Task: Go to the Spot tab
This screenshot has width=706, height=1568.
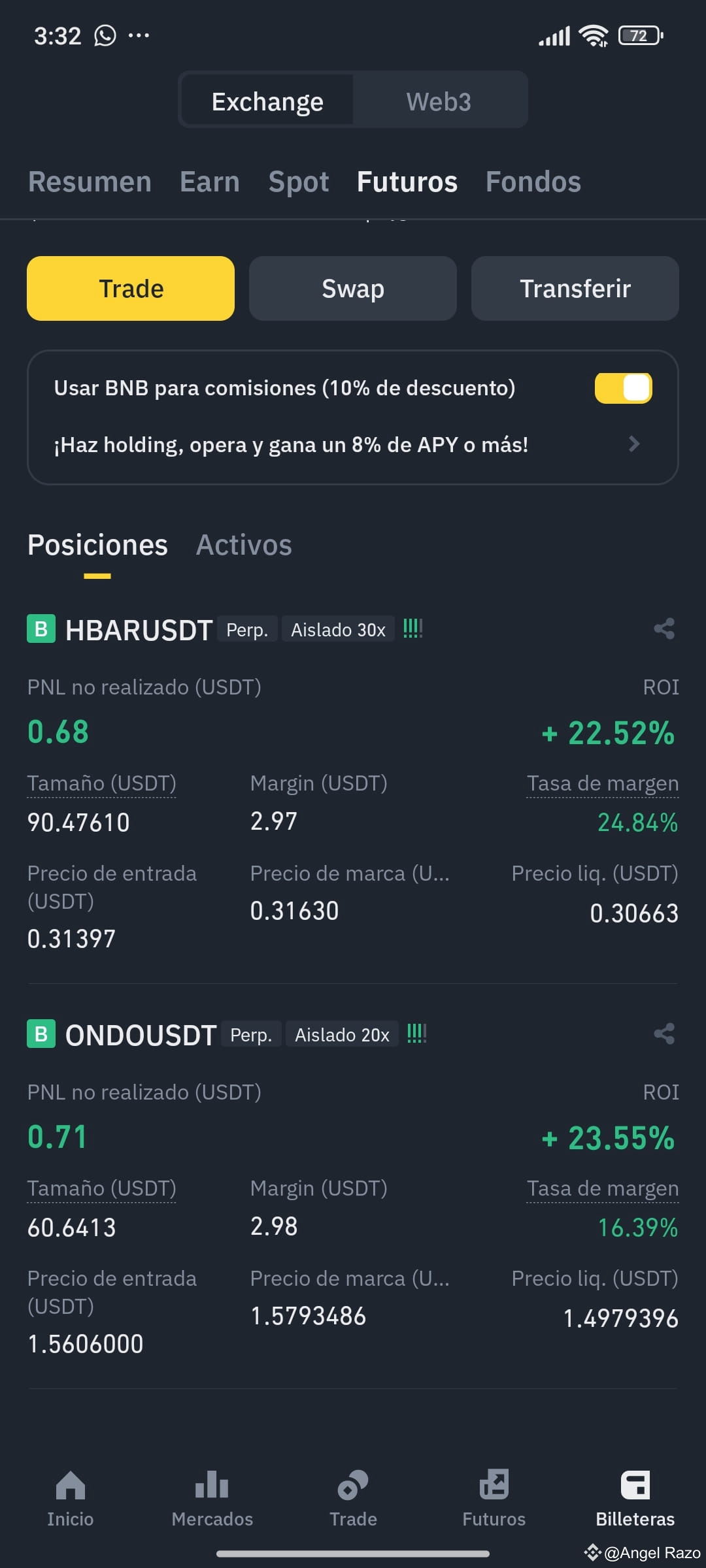Action: tap(299, 182)
